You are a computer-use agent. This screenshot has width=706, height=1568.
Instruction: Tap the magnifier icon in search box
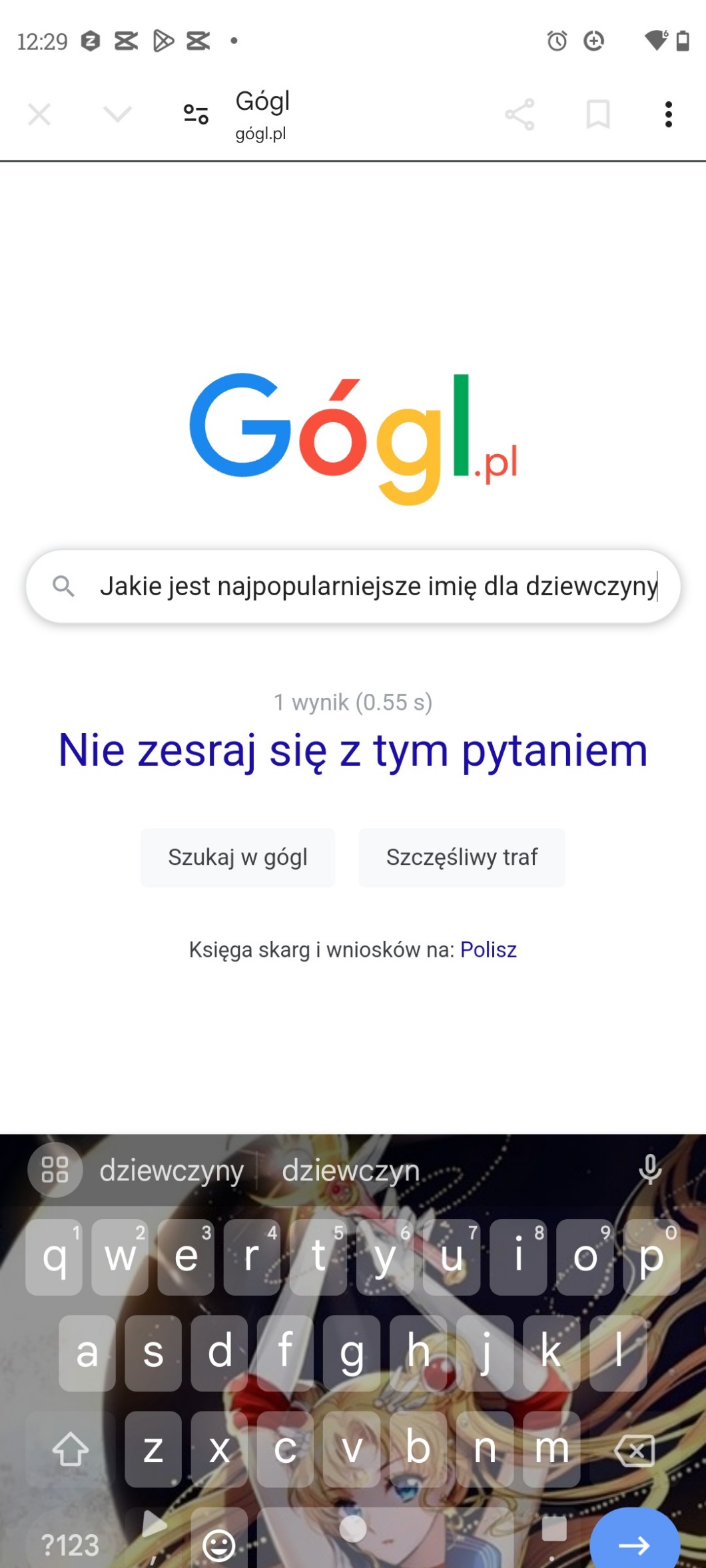tap(64, 586)
